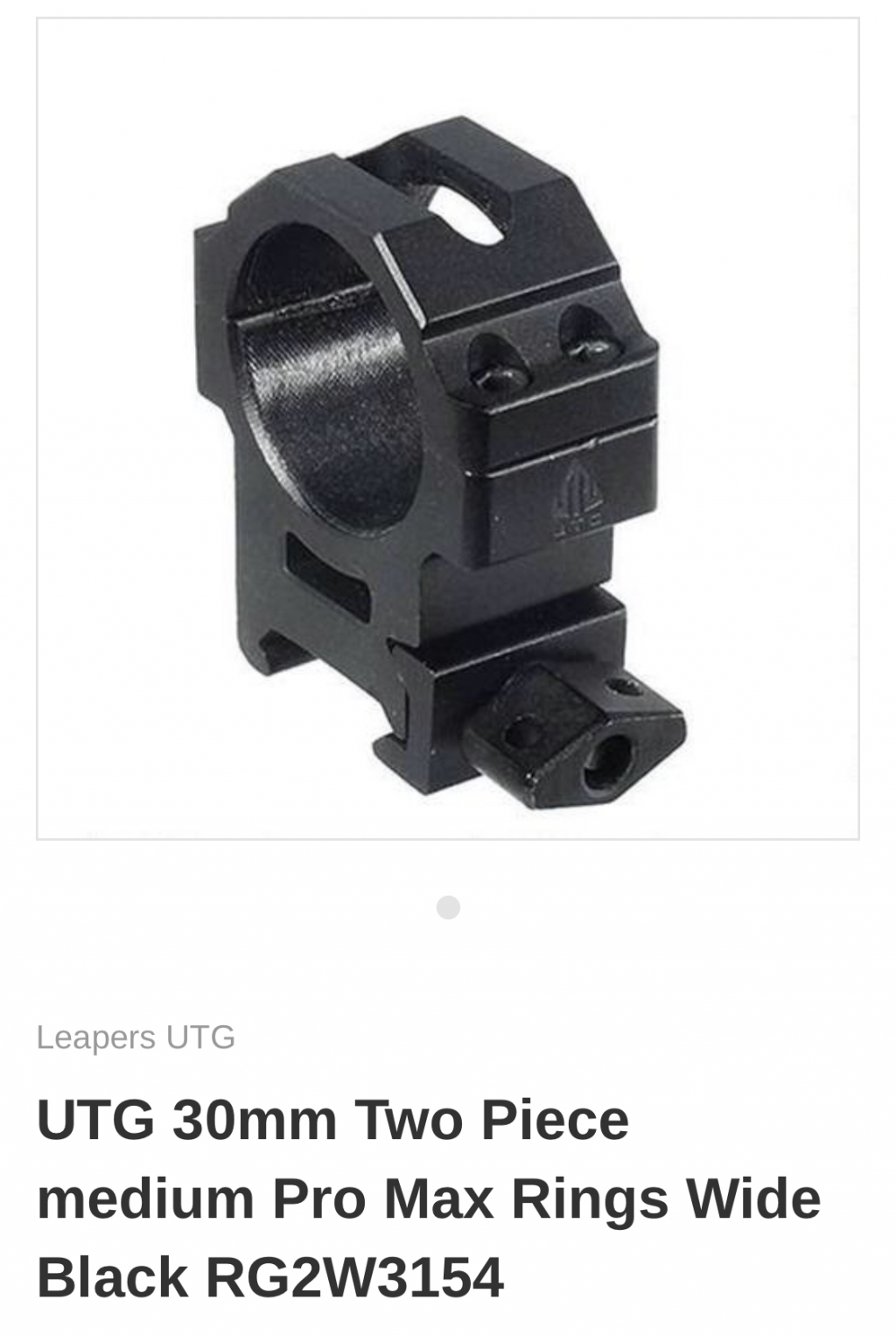The image size is (896, 1335).
Task: Open the Leapers UTG brand link
Action: pyautogui.click(x=136, y=1038)
